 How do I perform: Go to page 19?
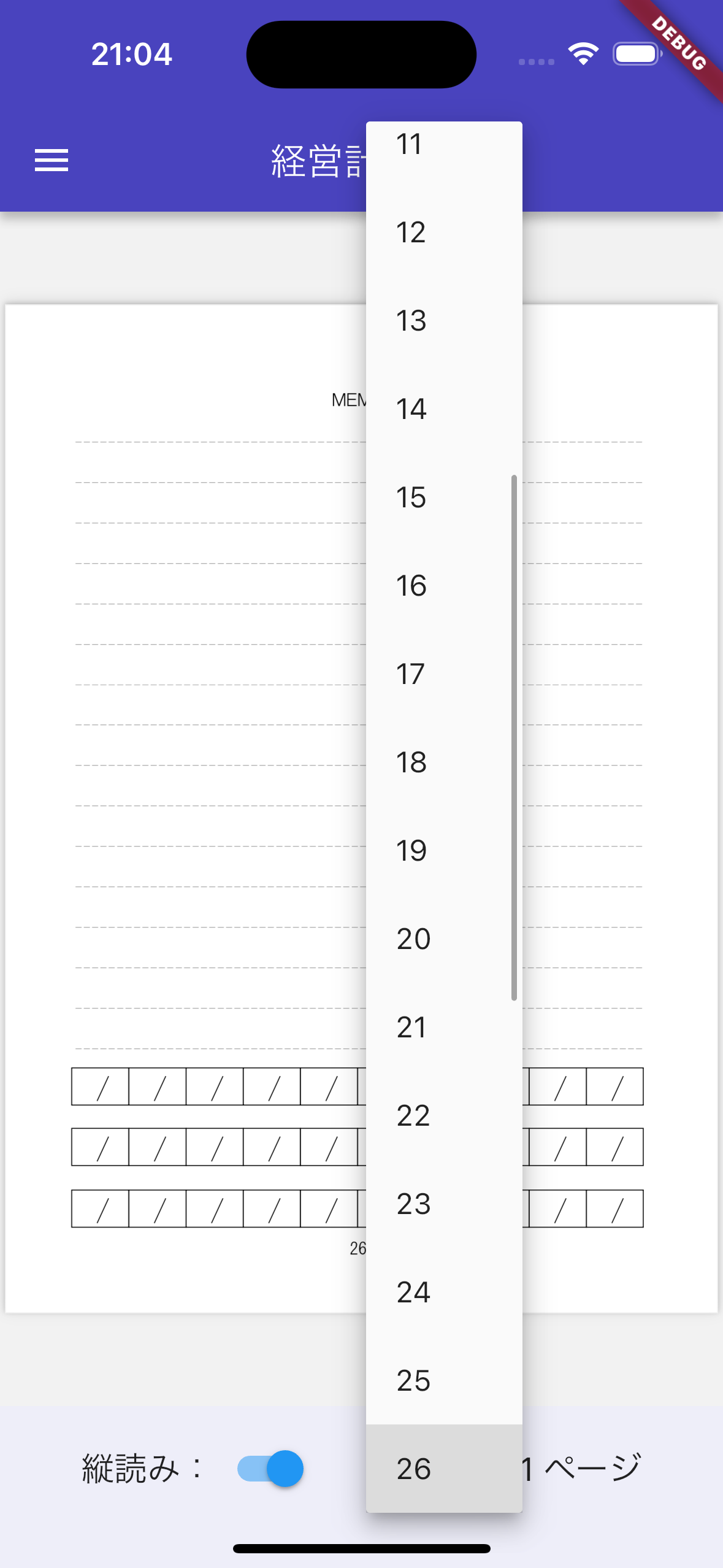[x=443, y=851]
